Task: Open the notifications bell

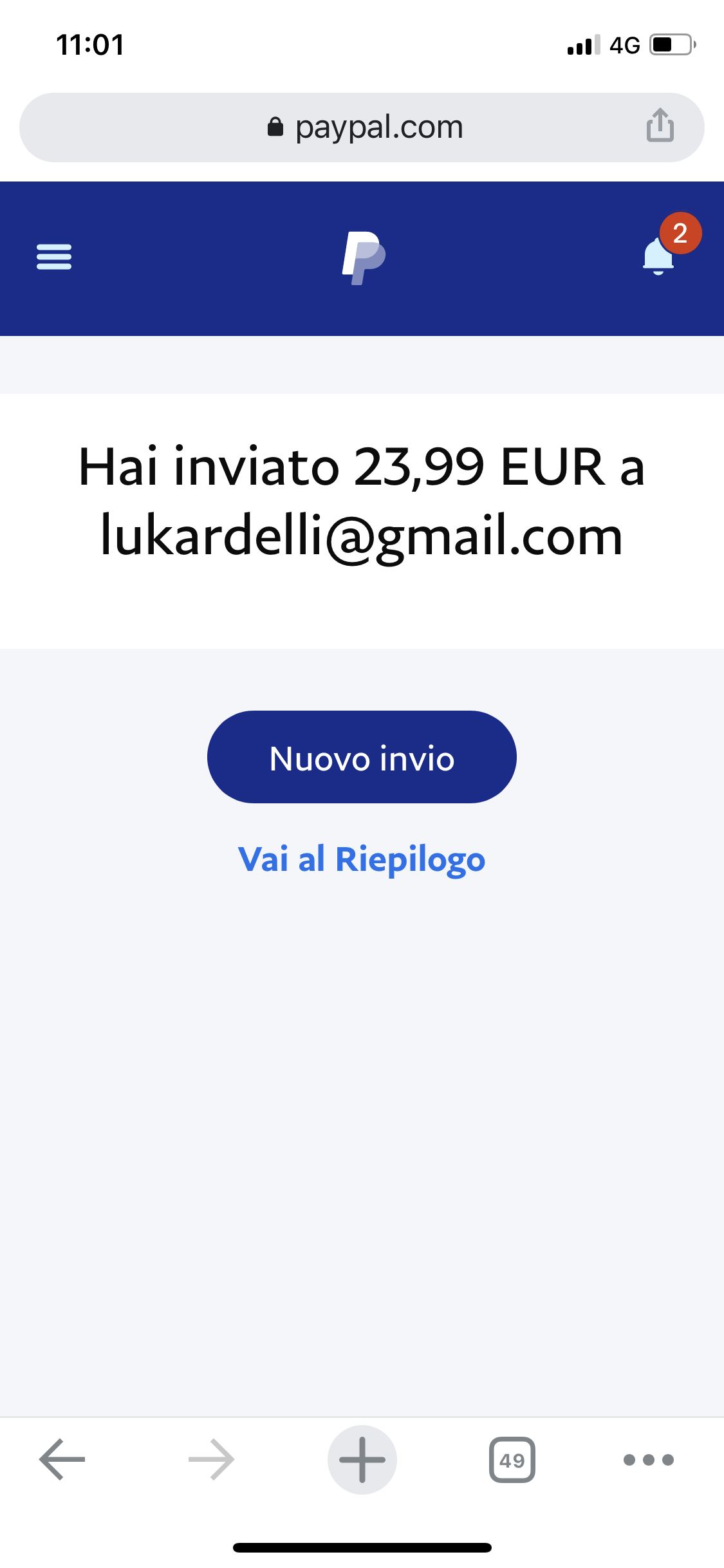Action: pyautogui.click(x=659, y=256)
